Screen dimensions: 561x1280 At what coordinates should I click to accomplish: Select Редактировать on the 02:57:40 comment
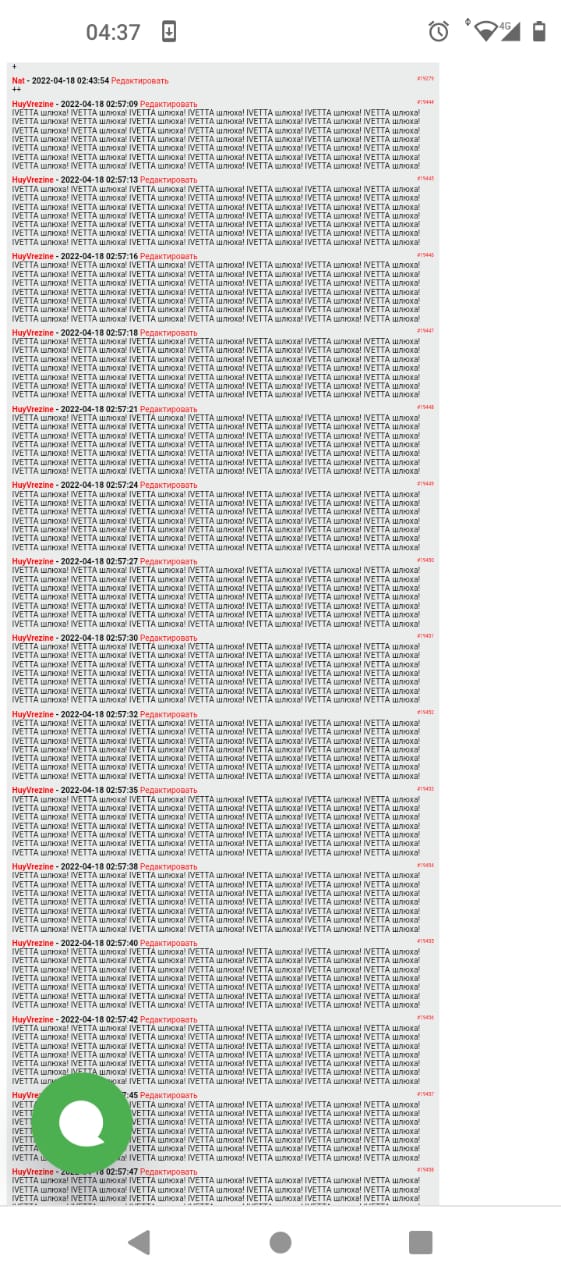169,943
